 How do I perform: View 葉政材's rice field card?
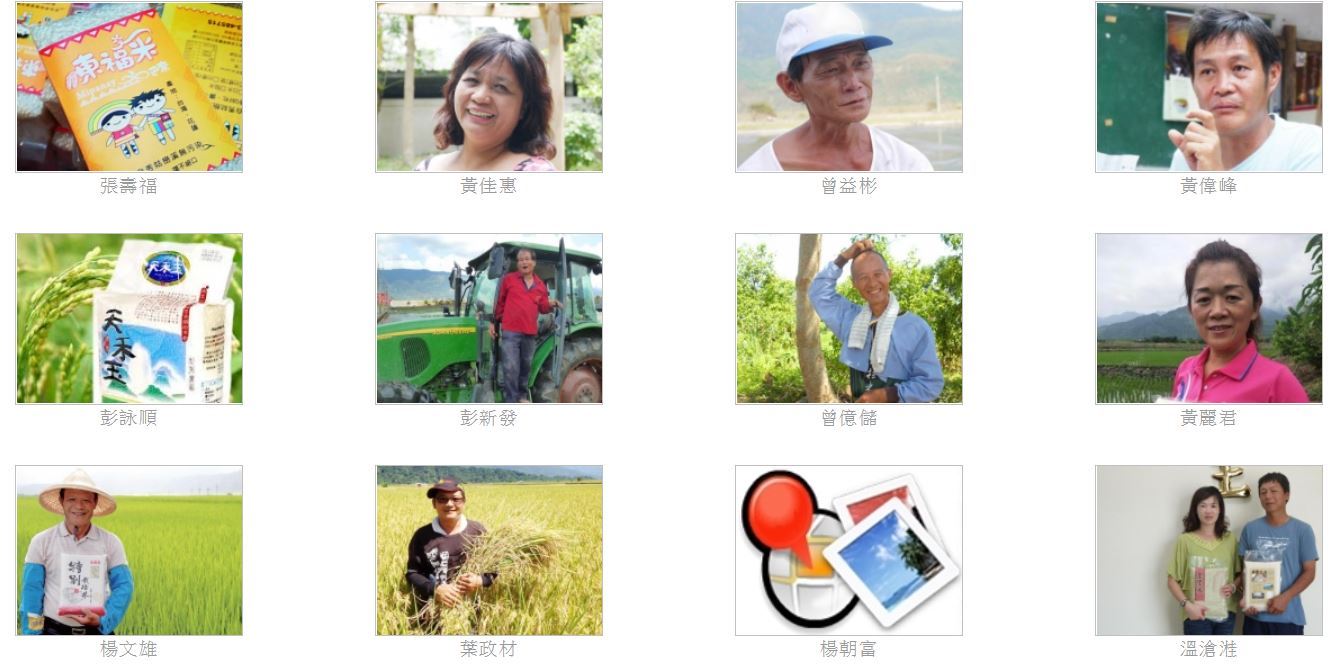click(x=489, y=551)
